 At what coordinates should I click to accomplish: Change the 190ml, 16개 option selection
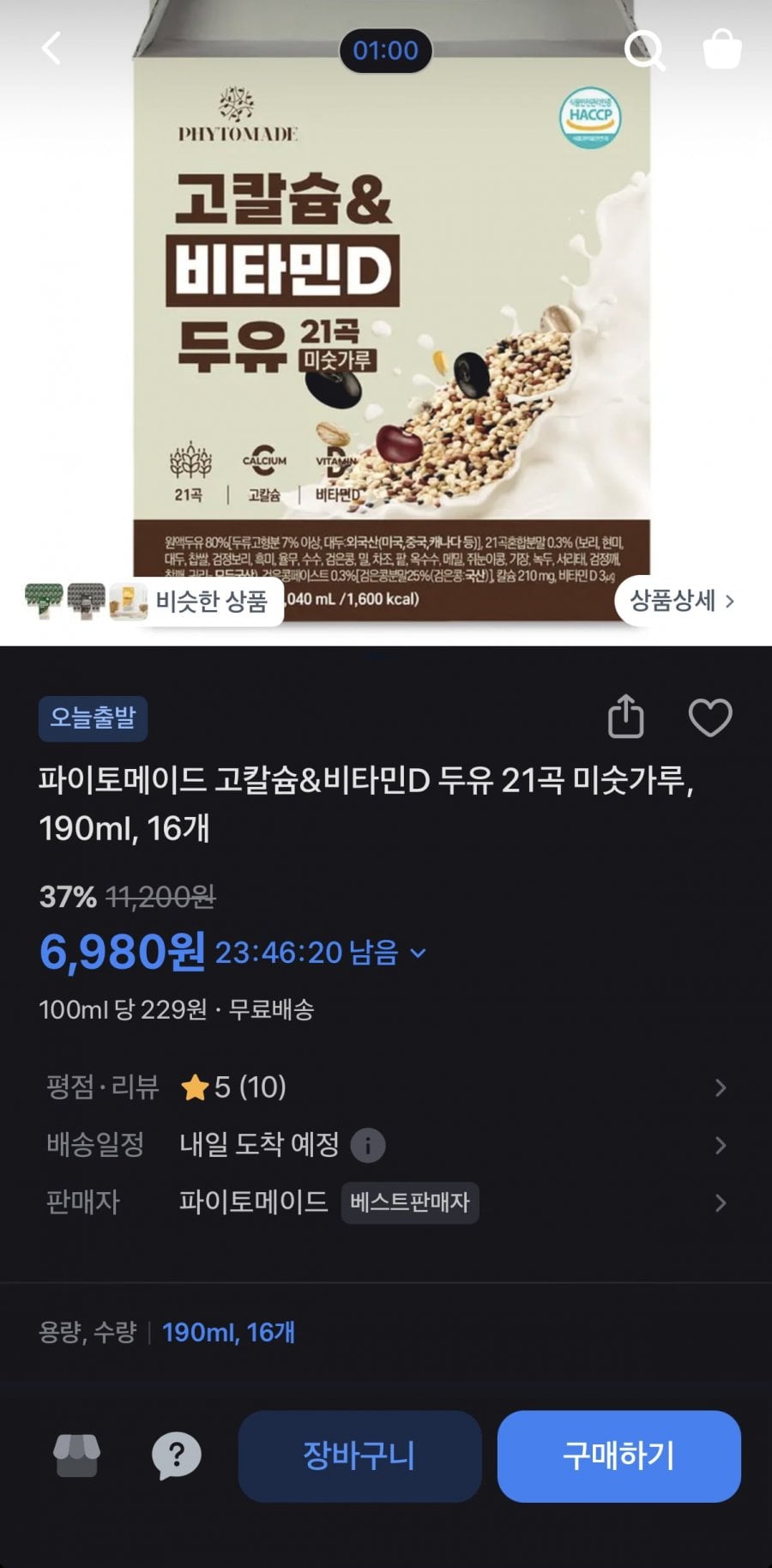(228, 1332)
